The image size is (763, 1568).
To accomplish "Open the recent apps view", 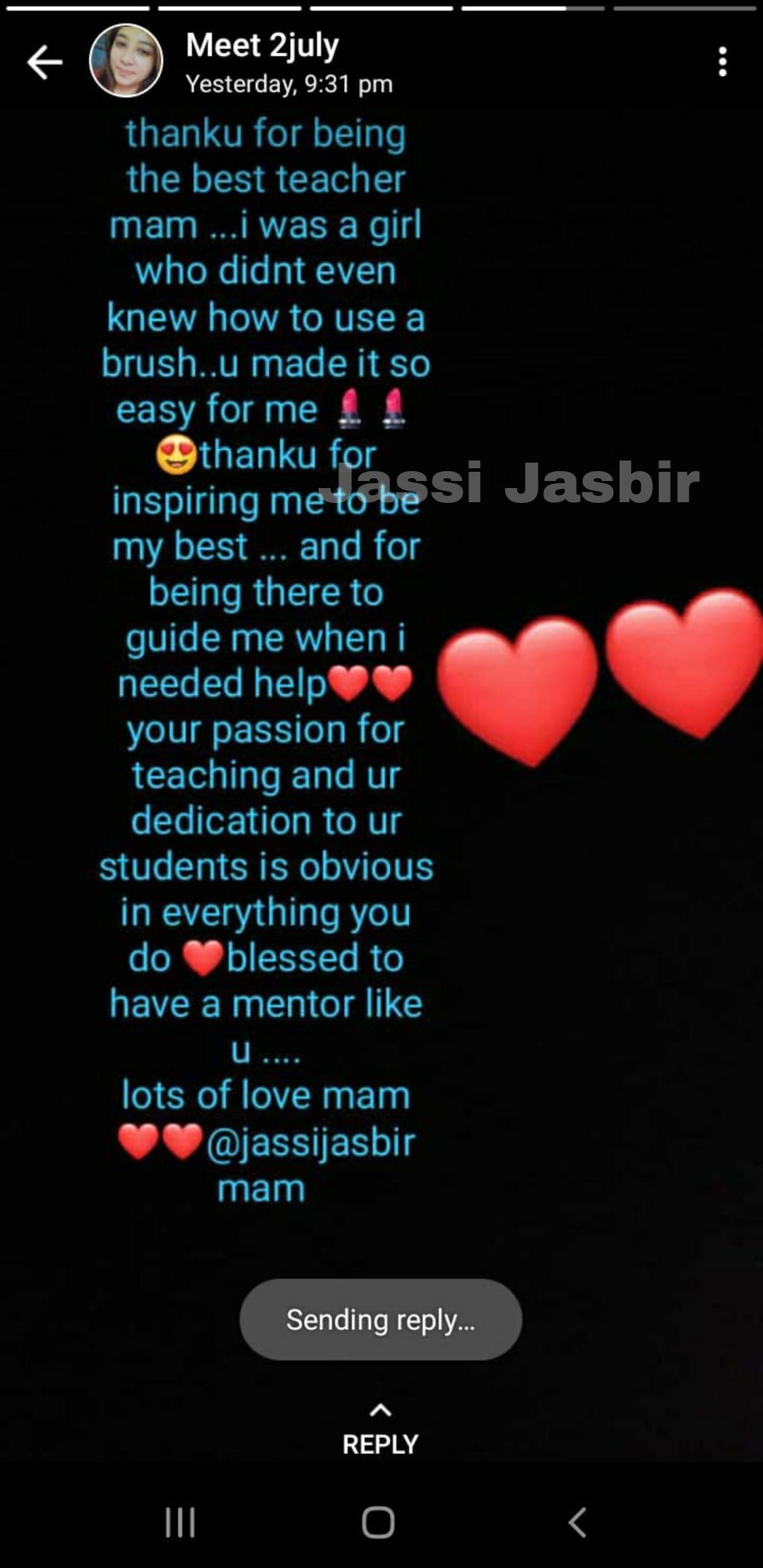I will point(180,1522).
